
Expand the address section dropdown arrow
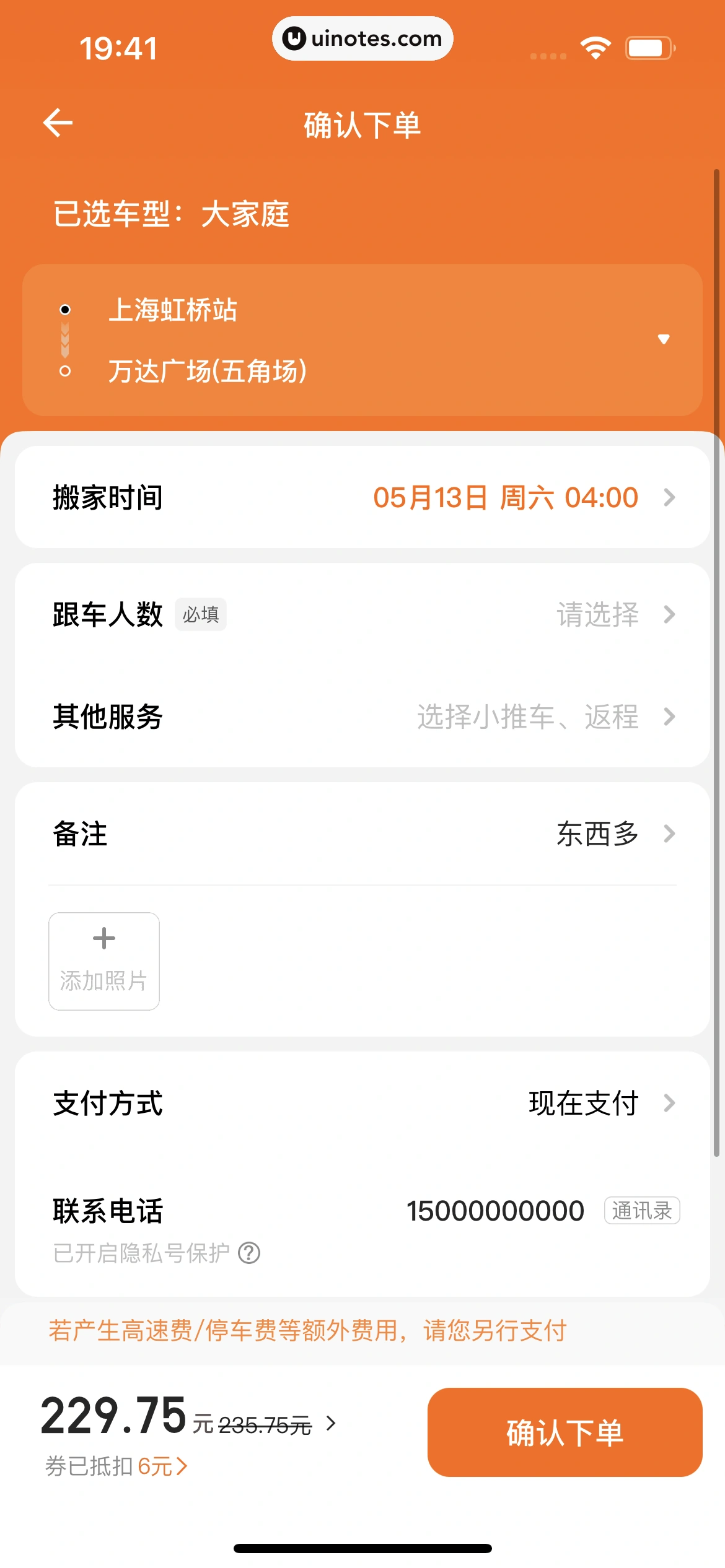[663, 339]
